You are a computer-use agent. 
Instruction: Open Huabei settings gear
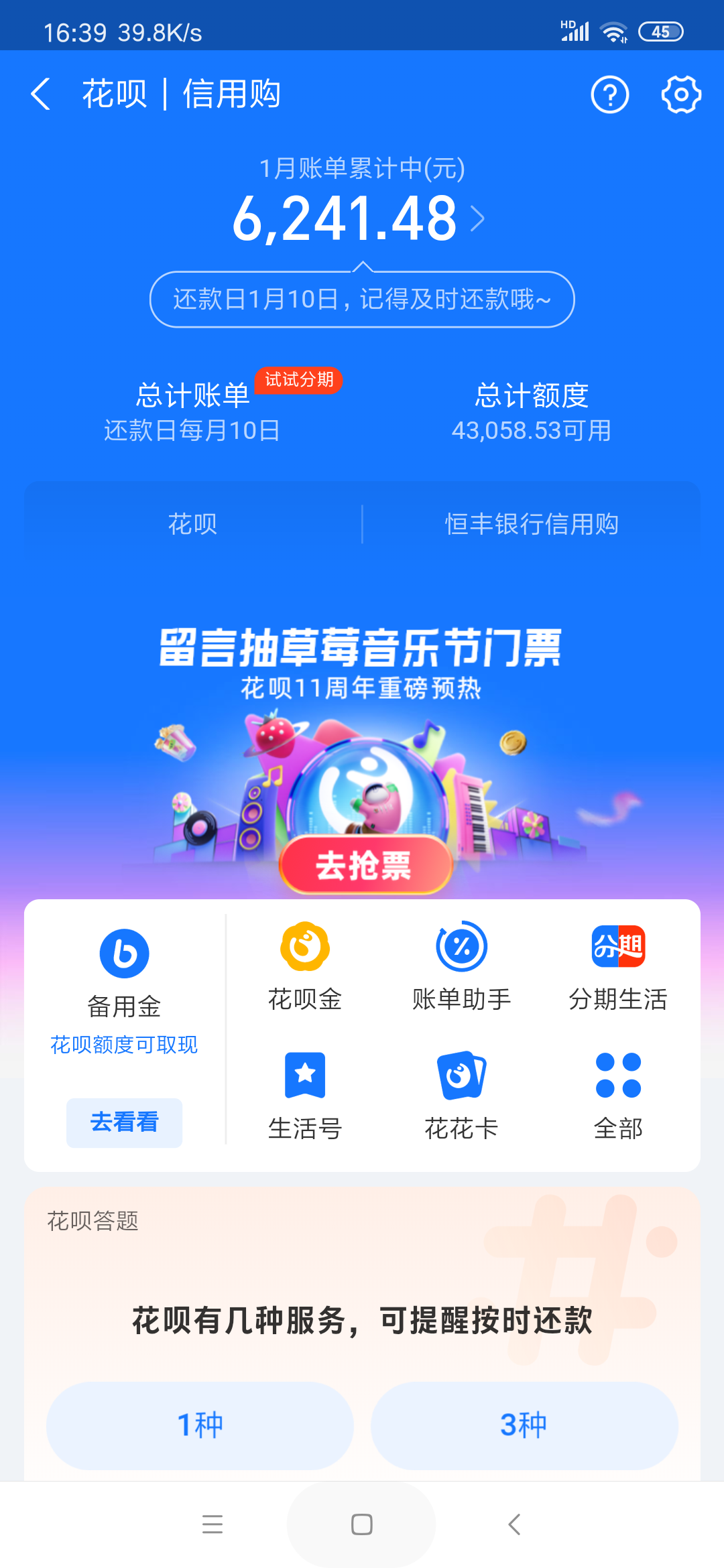point(681,94)
